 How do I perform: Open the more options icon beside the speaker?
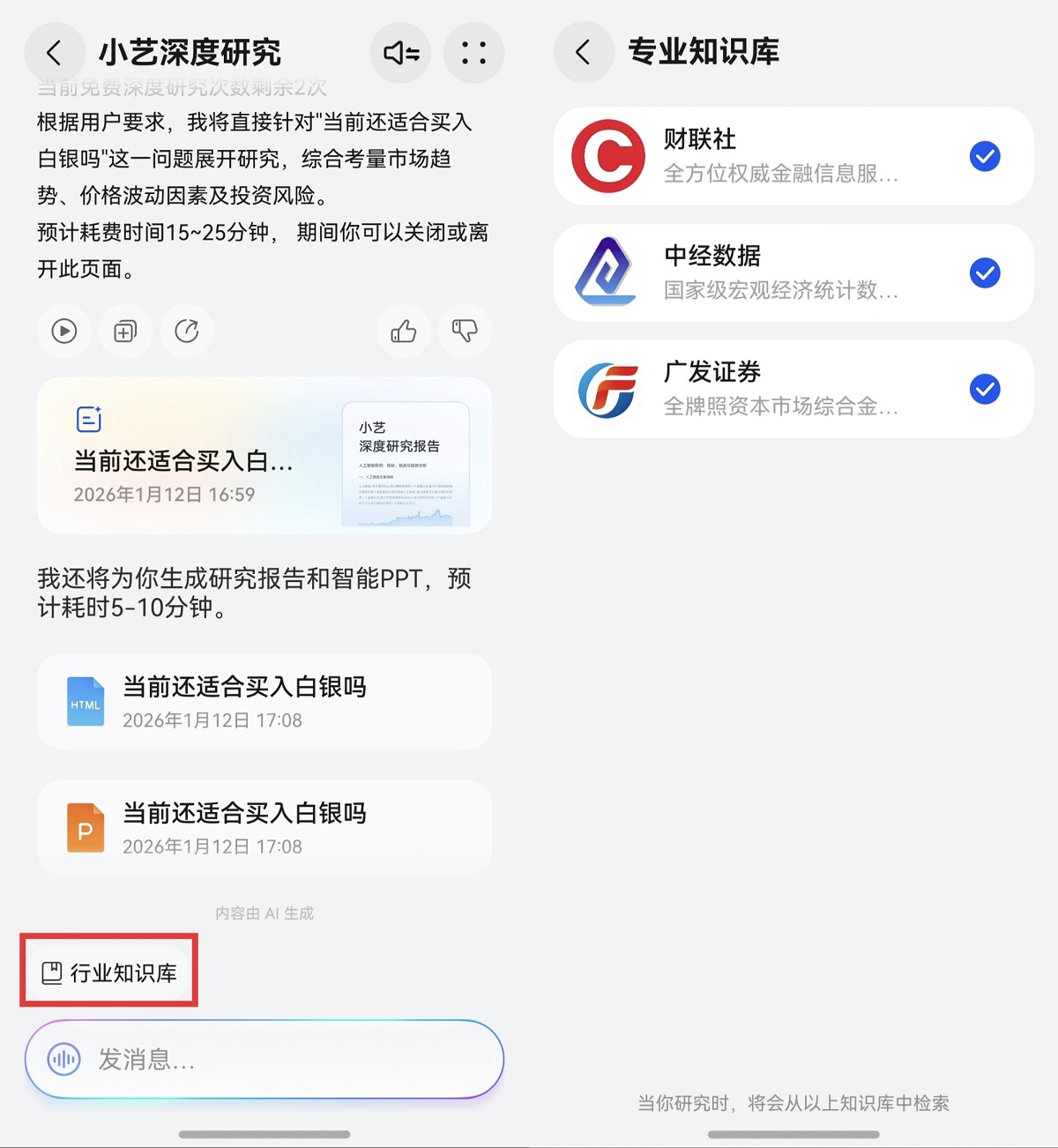coord(473,53)
